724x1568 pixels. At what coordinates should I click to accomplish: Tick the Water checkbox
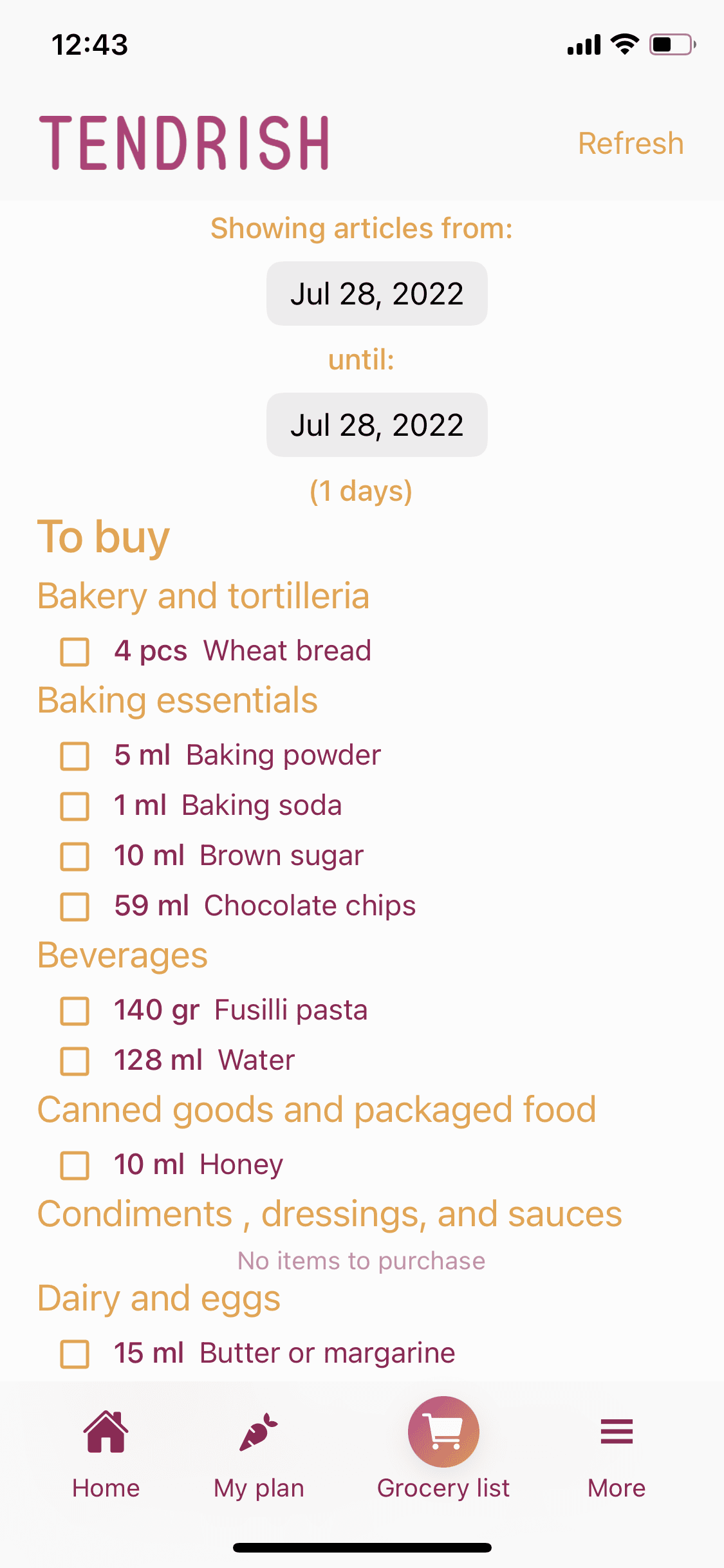point(75,1061)
